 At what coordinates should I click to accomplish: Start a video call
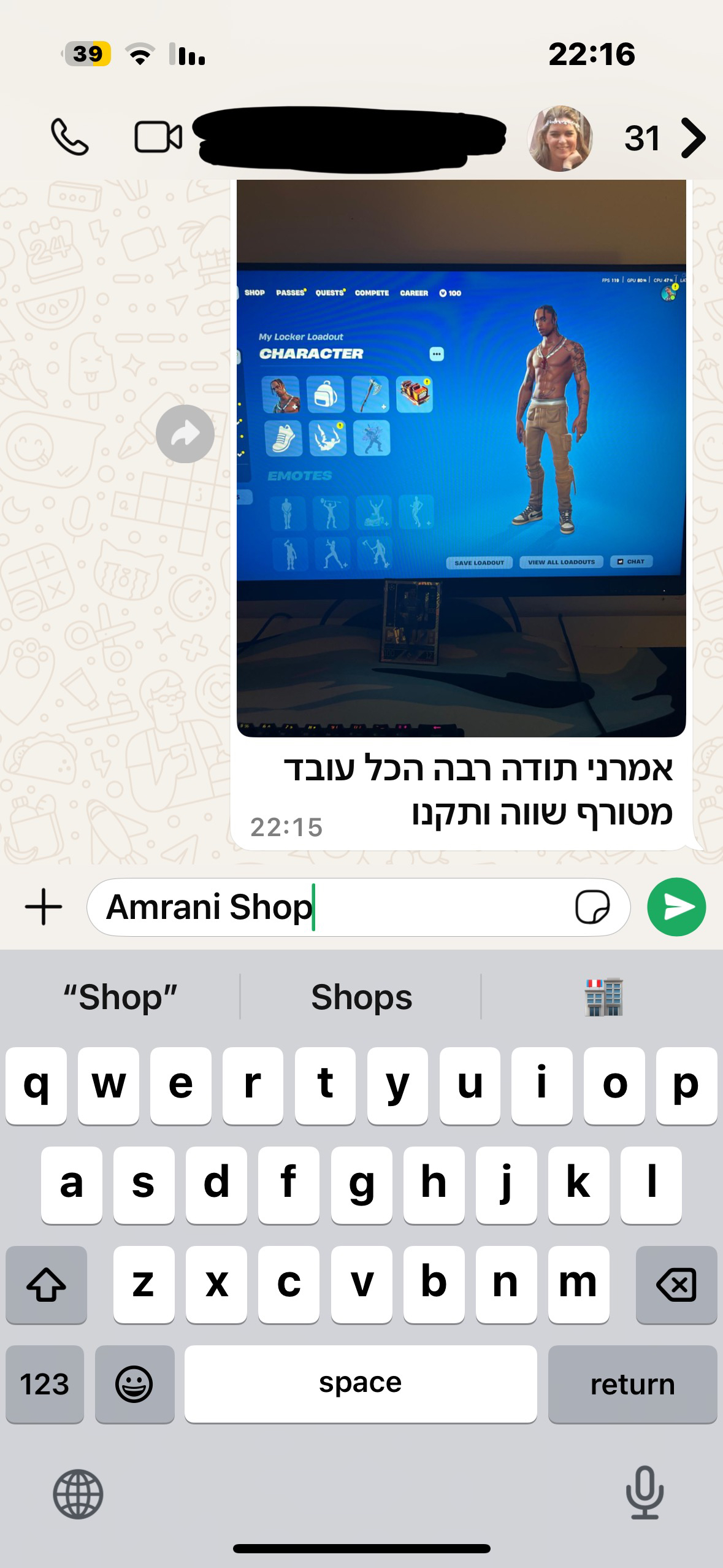[x=158, y=137]
